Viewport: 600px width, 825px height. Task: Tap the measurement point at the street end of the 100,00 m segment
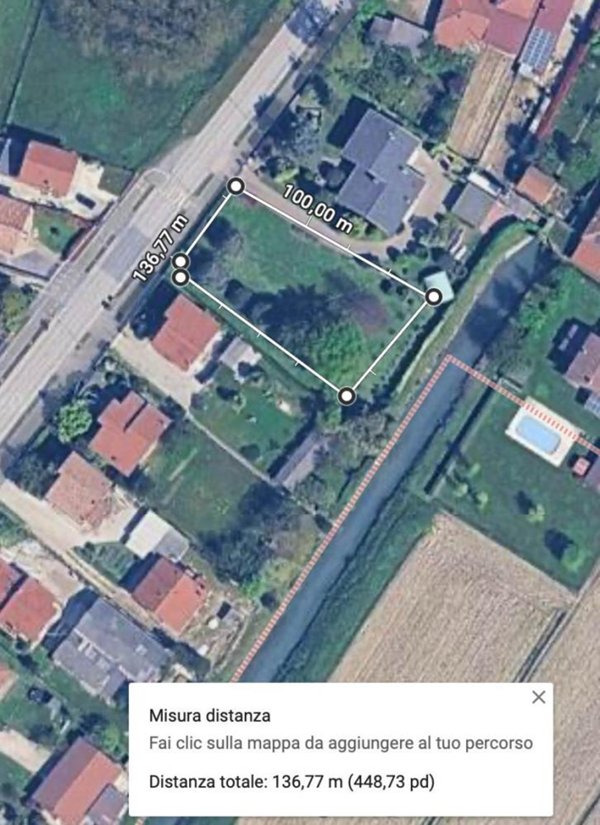(x=236, y=186)
